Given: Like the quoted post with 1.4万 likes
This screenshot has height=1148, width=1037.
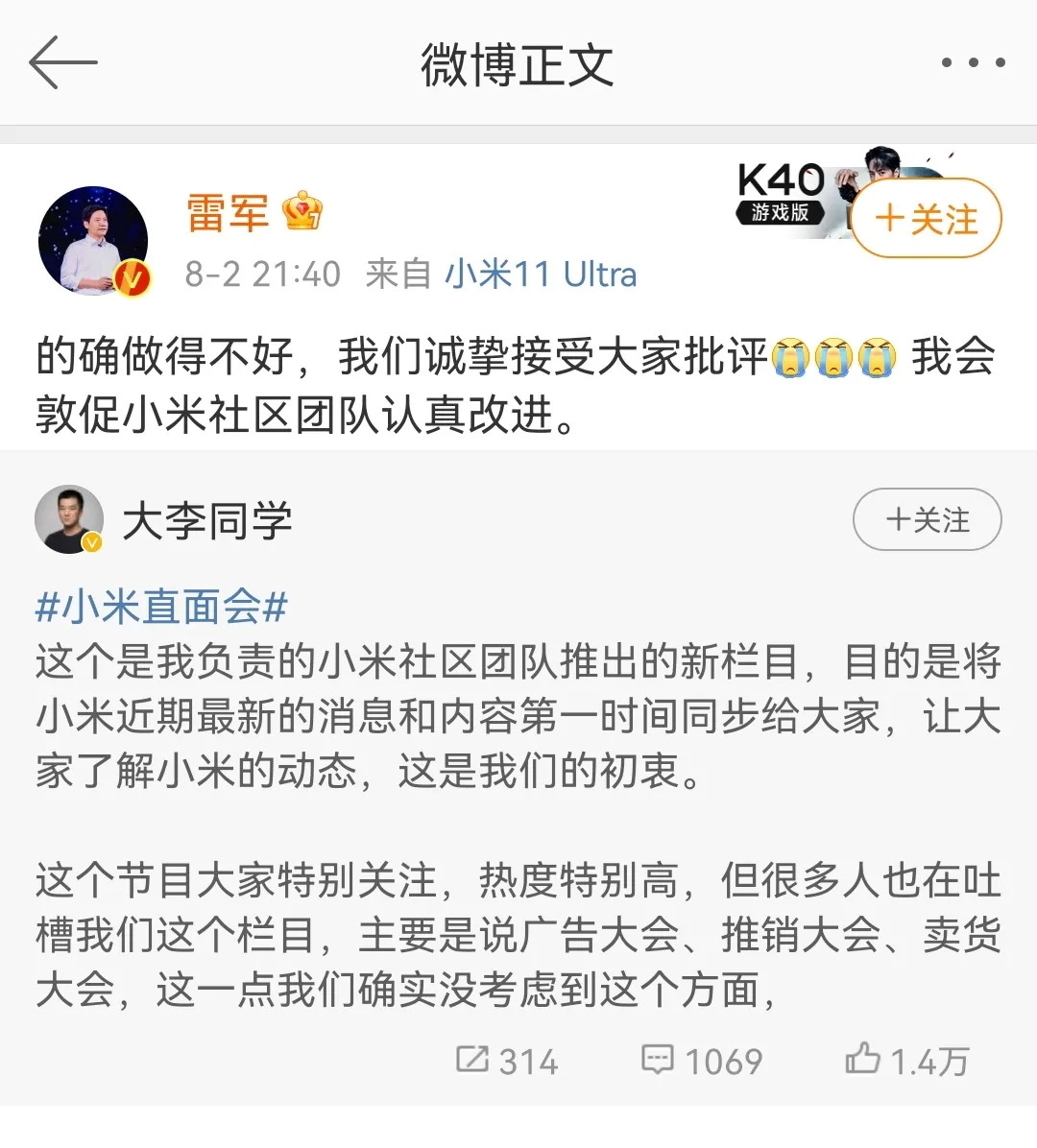Looking at the screenshot, I should click(907, 1061).
